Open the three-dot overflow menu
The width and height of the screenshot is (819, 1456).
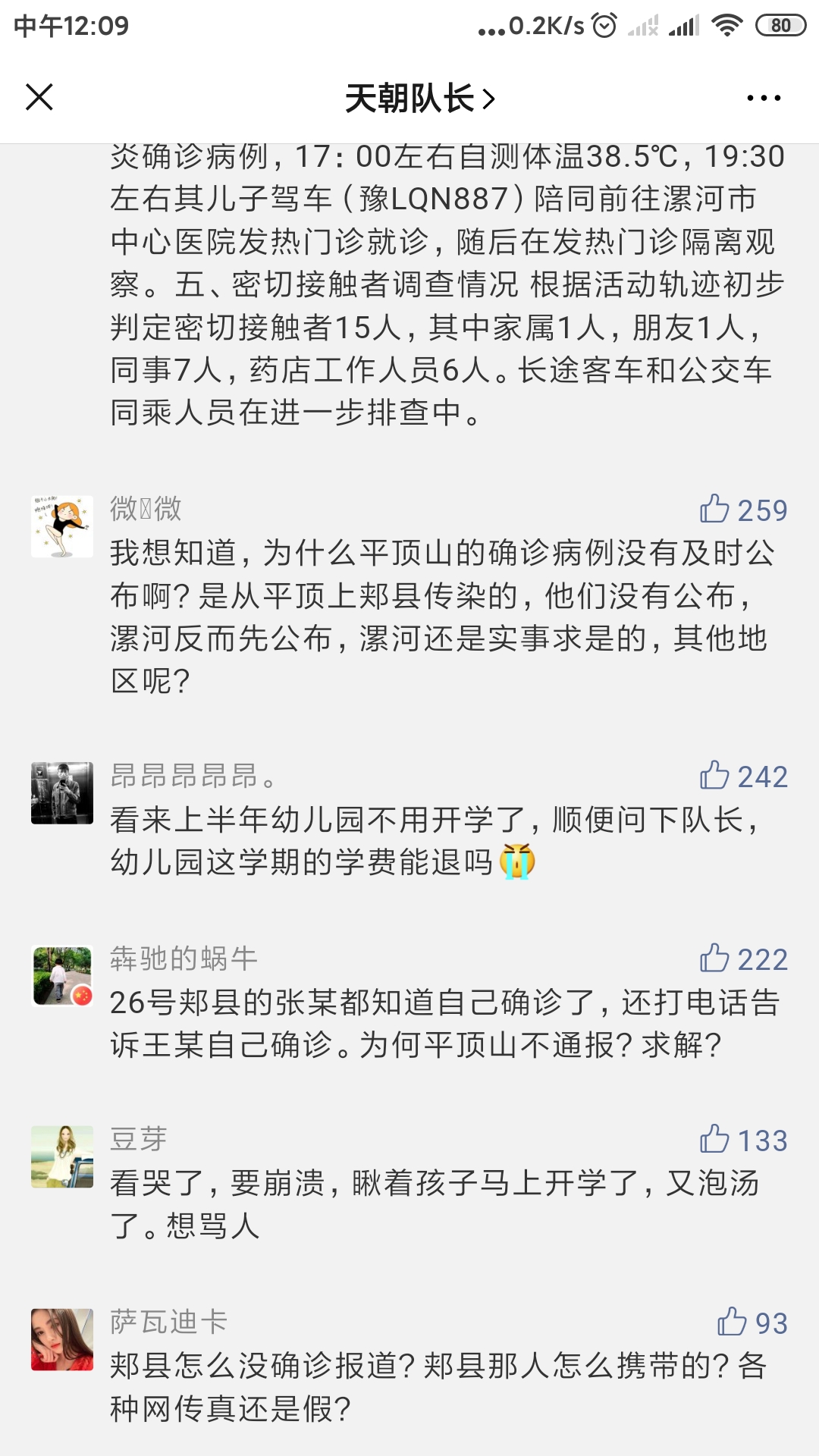click(763, 98)
